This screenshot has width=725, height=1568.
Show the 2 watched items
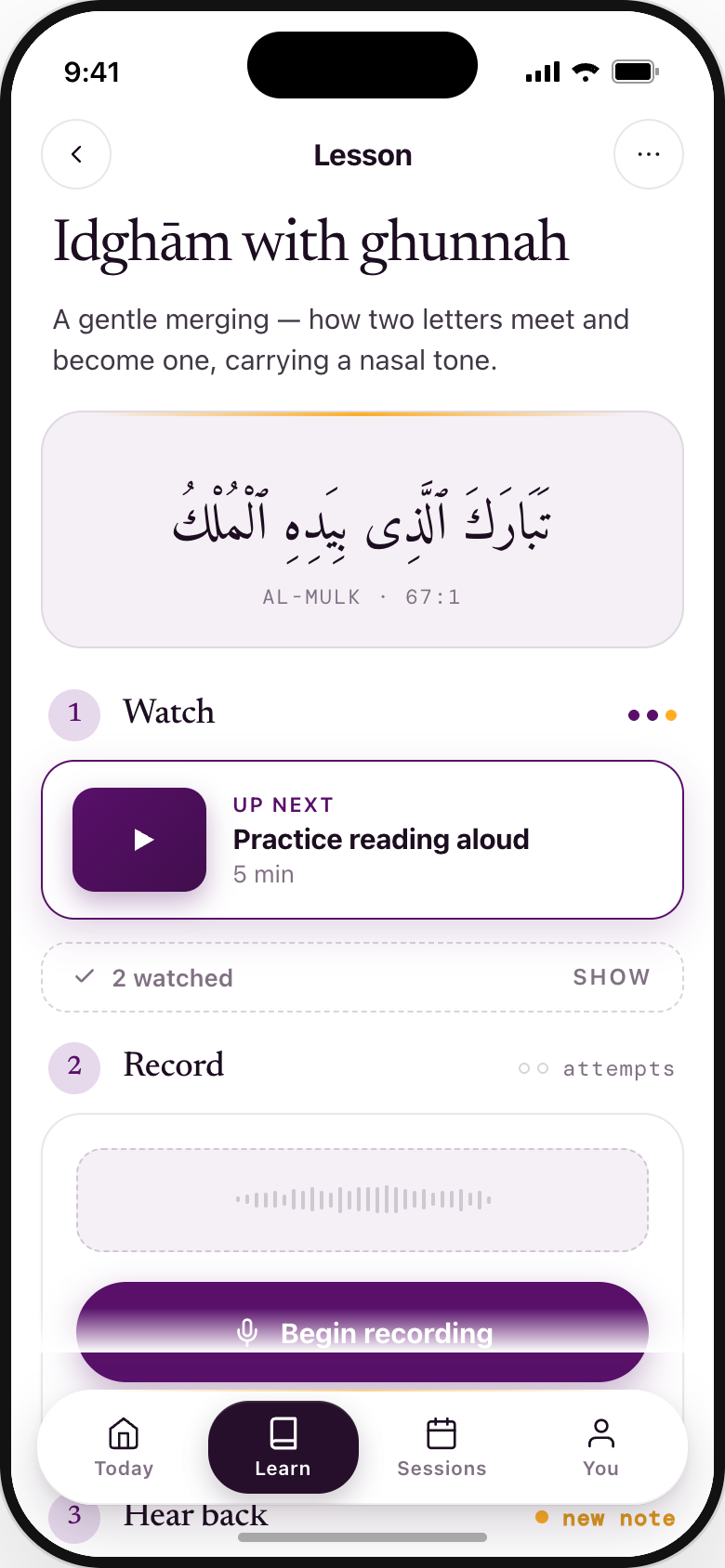pos(362,977)
